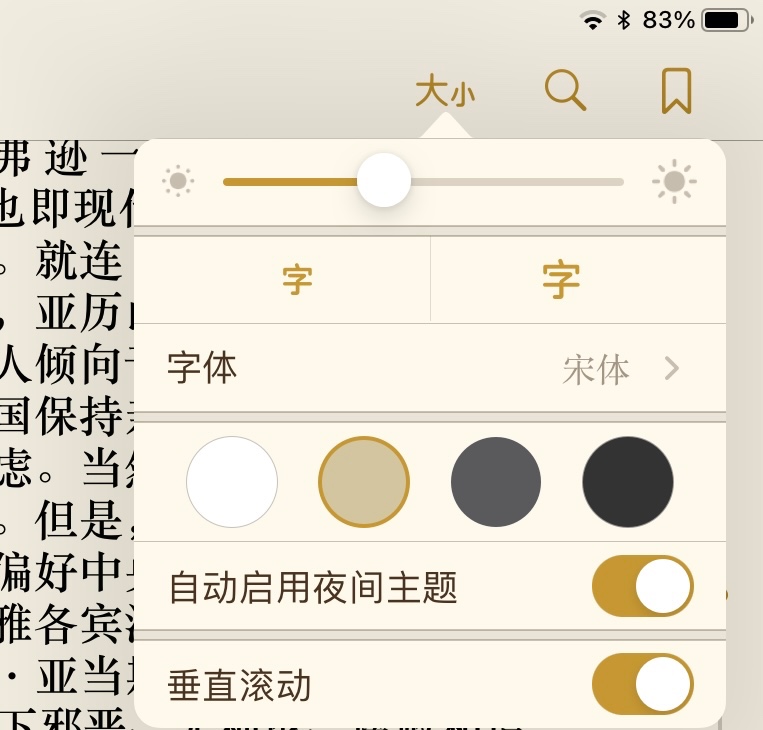This screenshot has width=763, height=730.
Task: Open the 字体 font selection row
Action: (x=430, y=369)
